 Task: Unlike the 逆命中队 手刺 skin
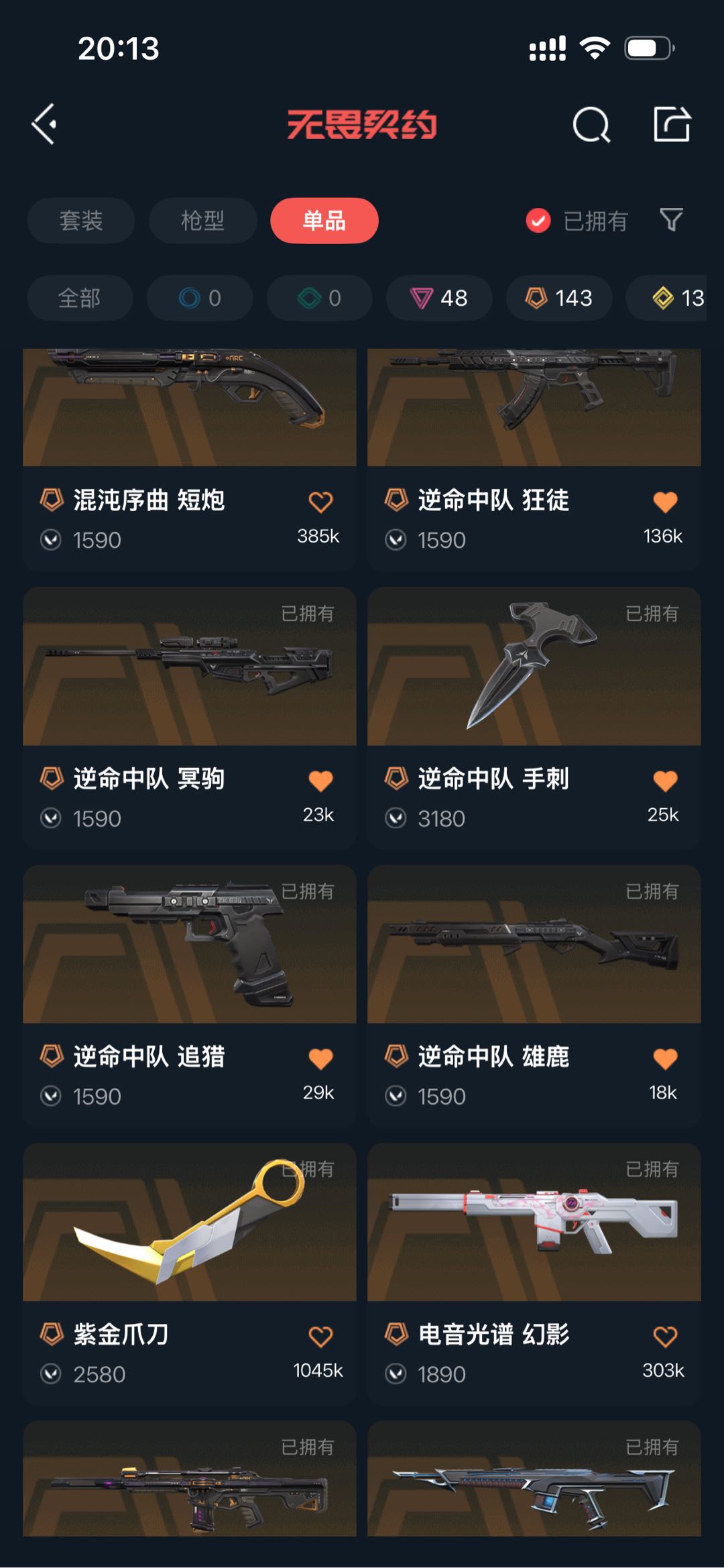pos(665,780)
